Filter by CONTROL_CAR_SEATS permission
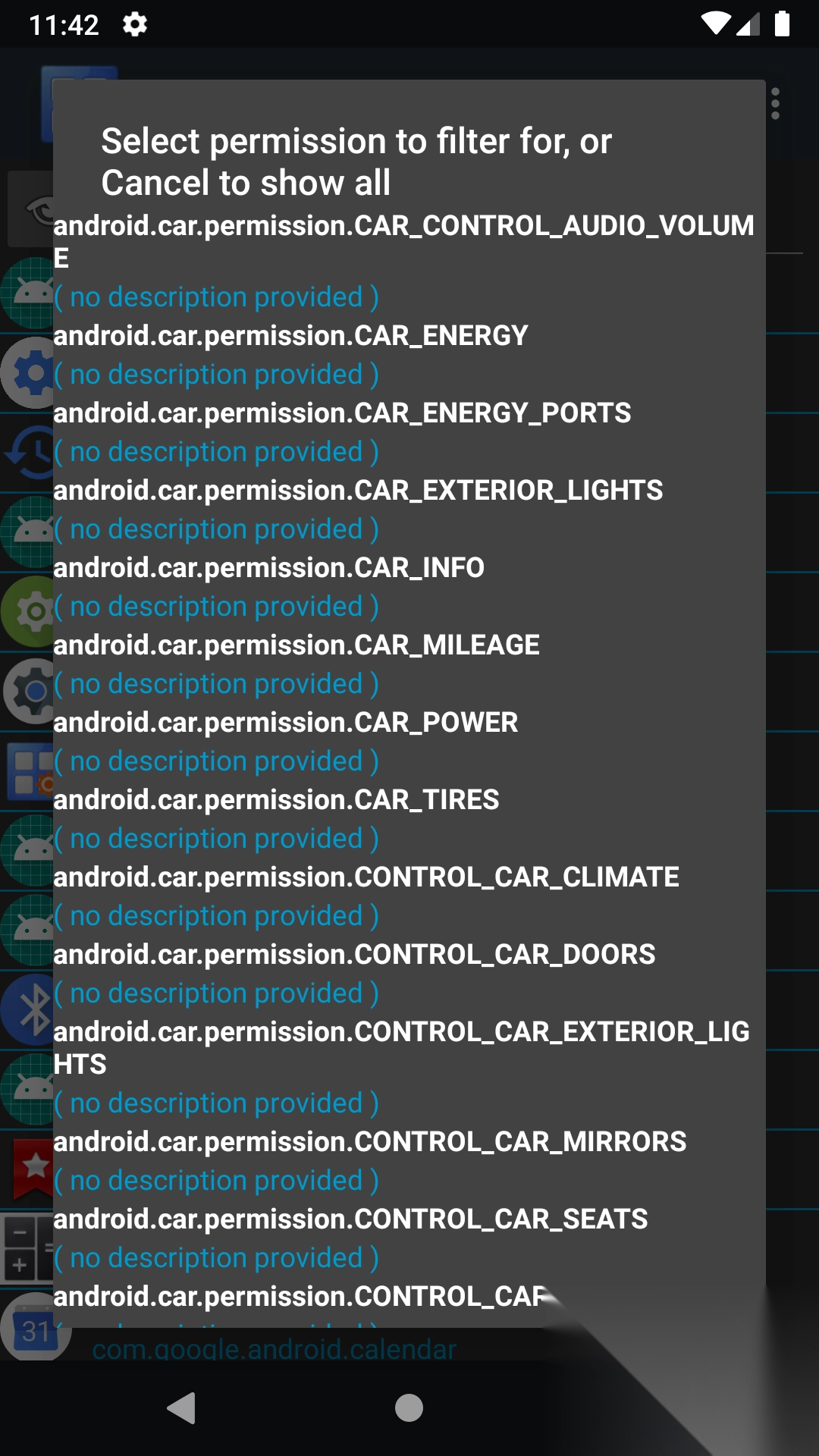Image resolution: width=819 pixels, height=1456 pixels. point(350,1219)
